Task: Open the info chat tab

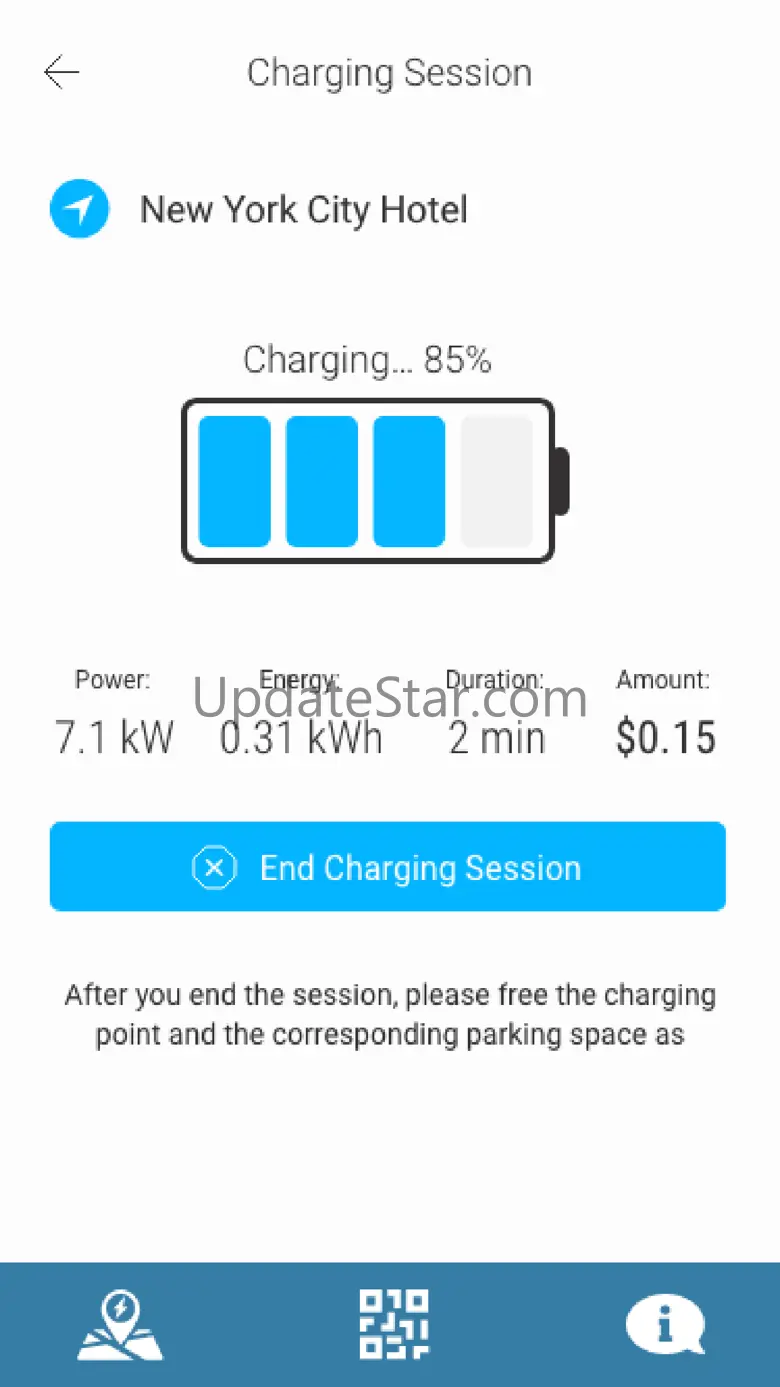Action: [x=665, y=1325]
